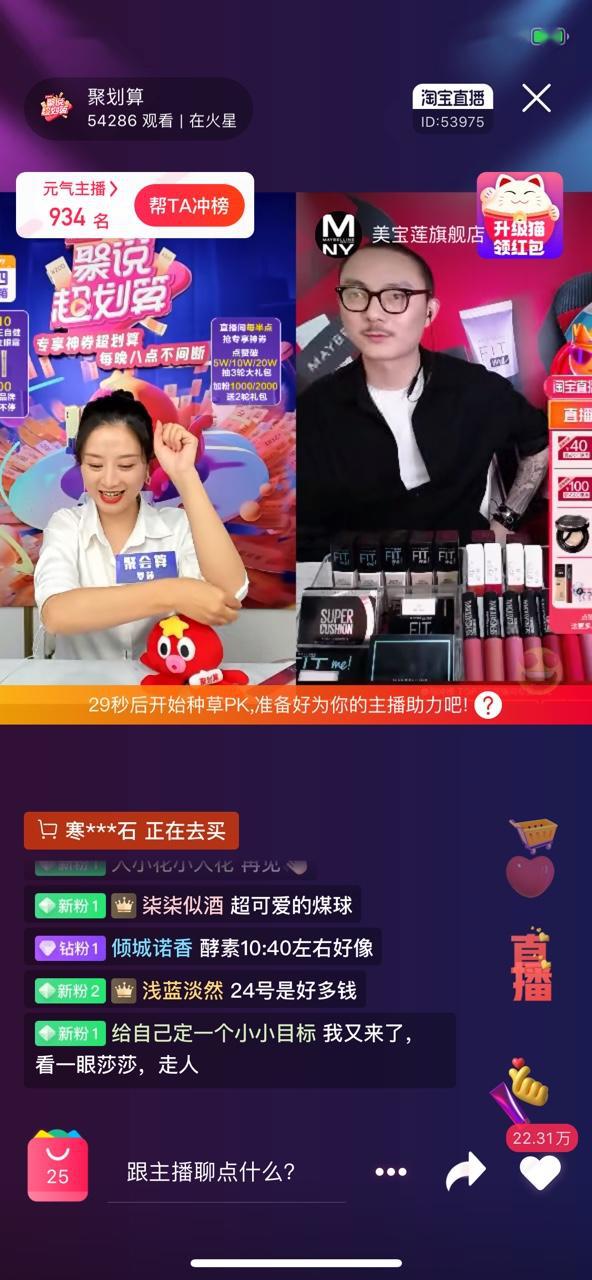
Task: Close the live stream
Action: coord(537,98)
